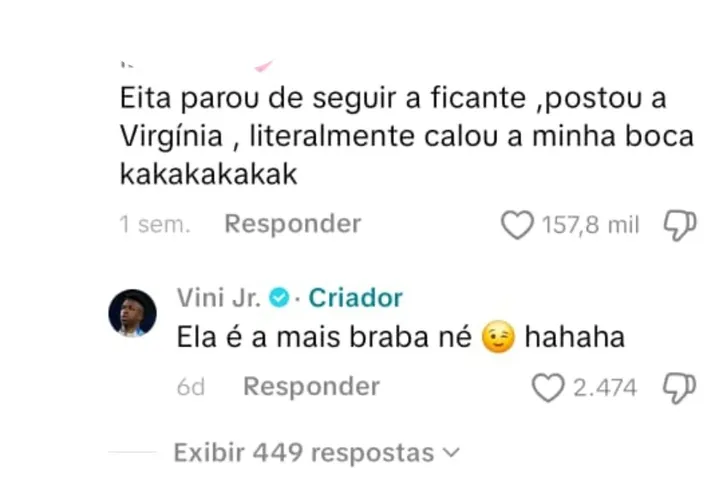Like Vini Jr.'s reply with 2.474 likes
The height and width of the screenshot is (482, 723).
[547, 388]
